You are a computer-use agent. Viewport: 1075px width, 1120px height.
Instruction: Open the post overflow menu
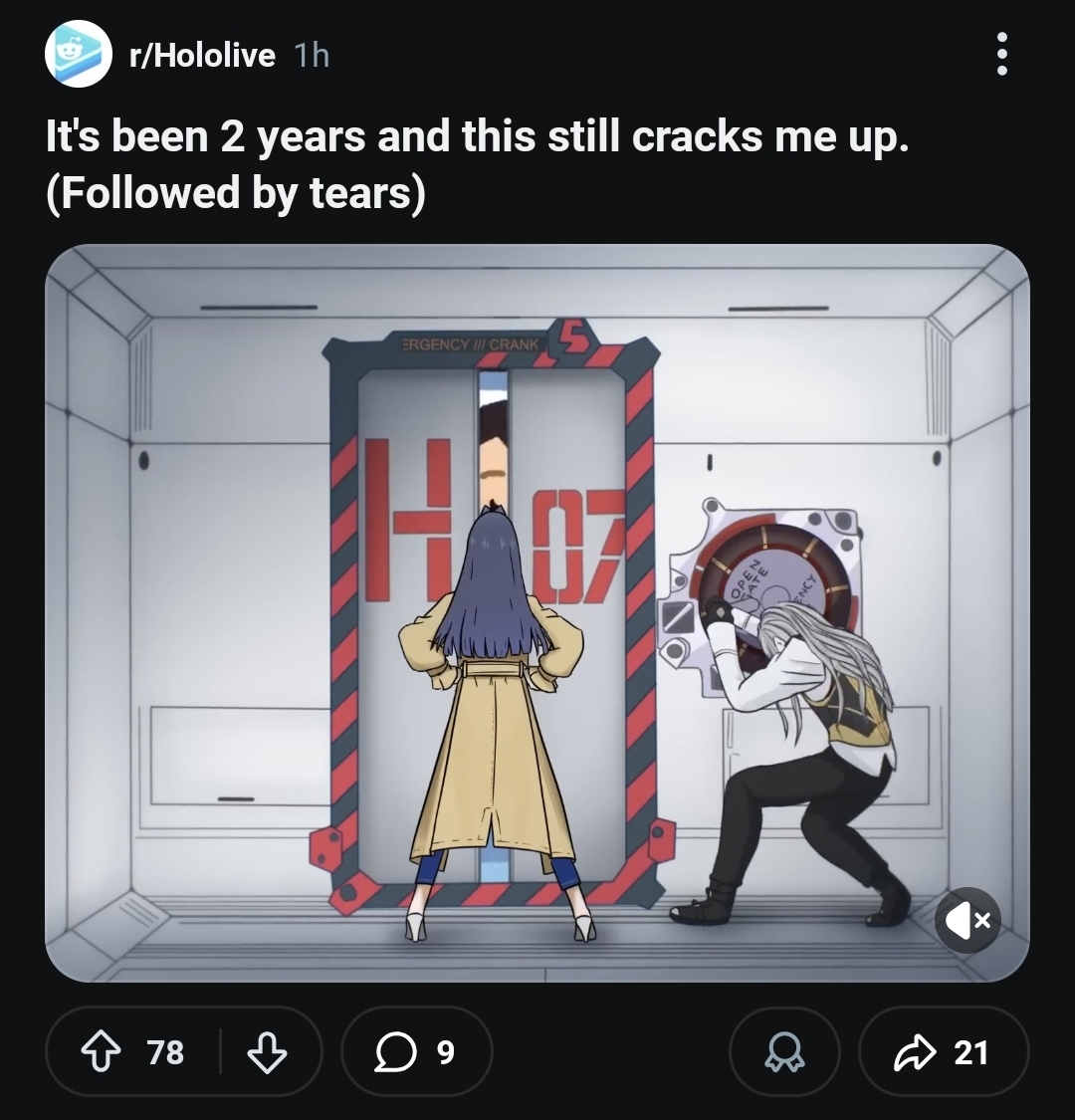(1001, 54)
